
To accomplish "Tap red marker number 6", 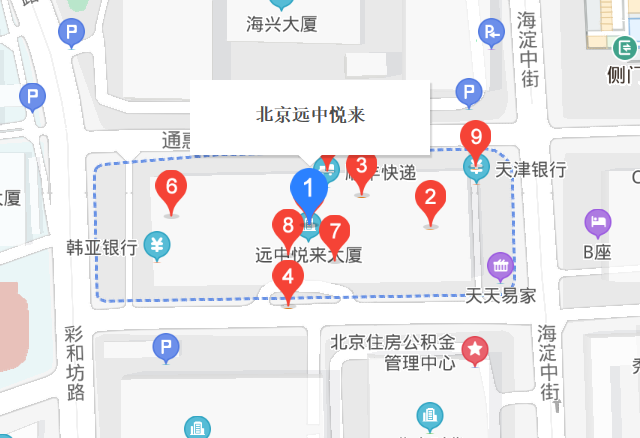I will coord(172,188).
